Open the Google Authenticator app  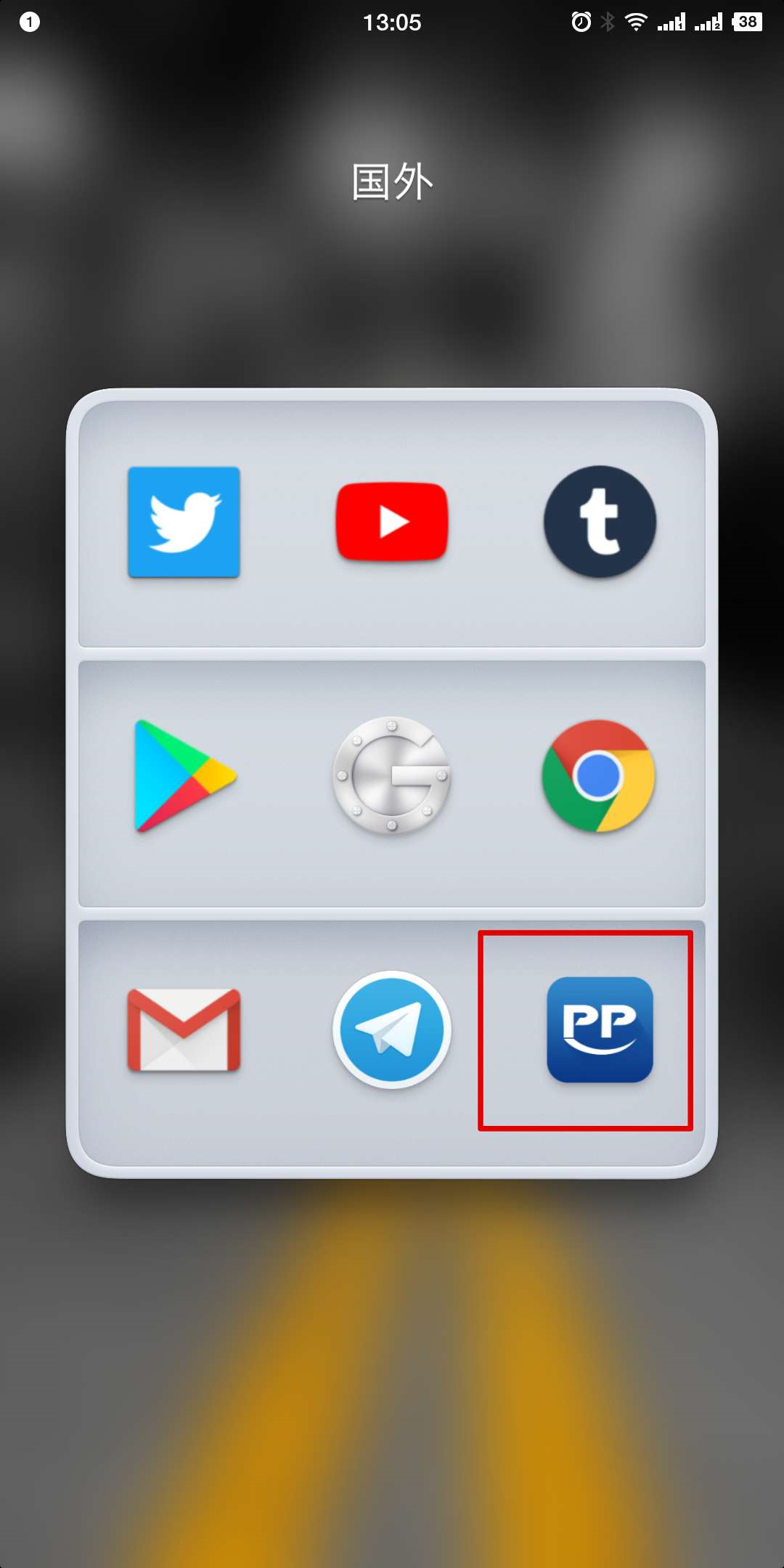(392, 776)
